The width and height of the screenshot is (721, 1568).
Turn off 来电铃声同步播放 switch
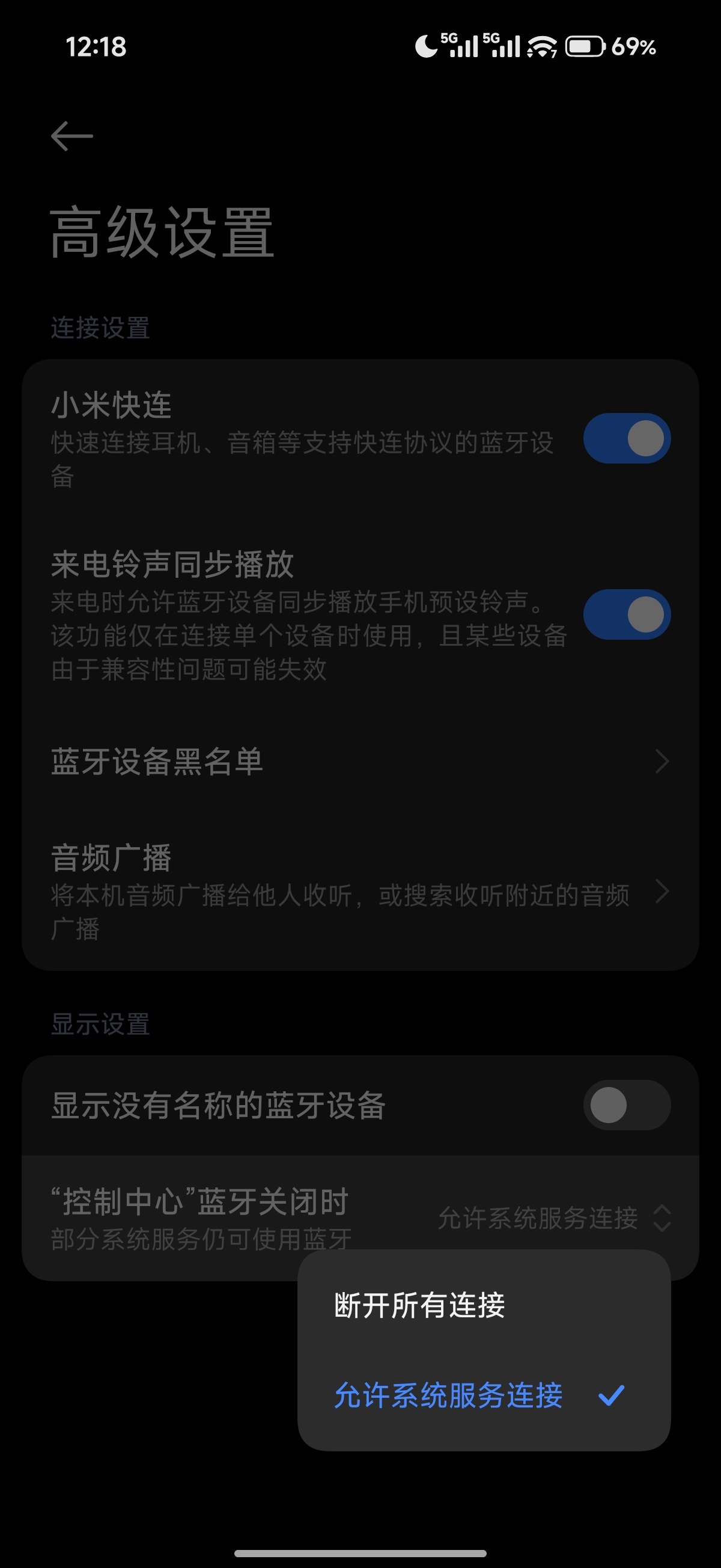coord(627,615)
